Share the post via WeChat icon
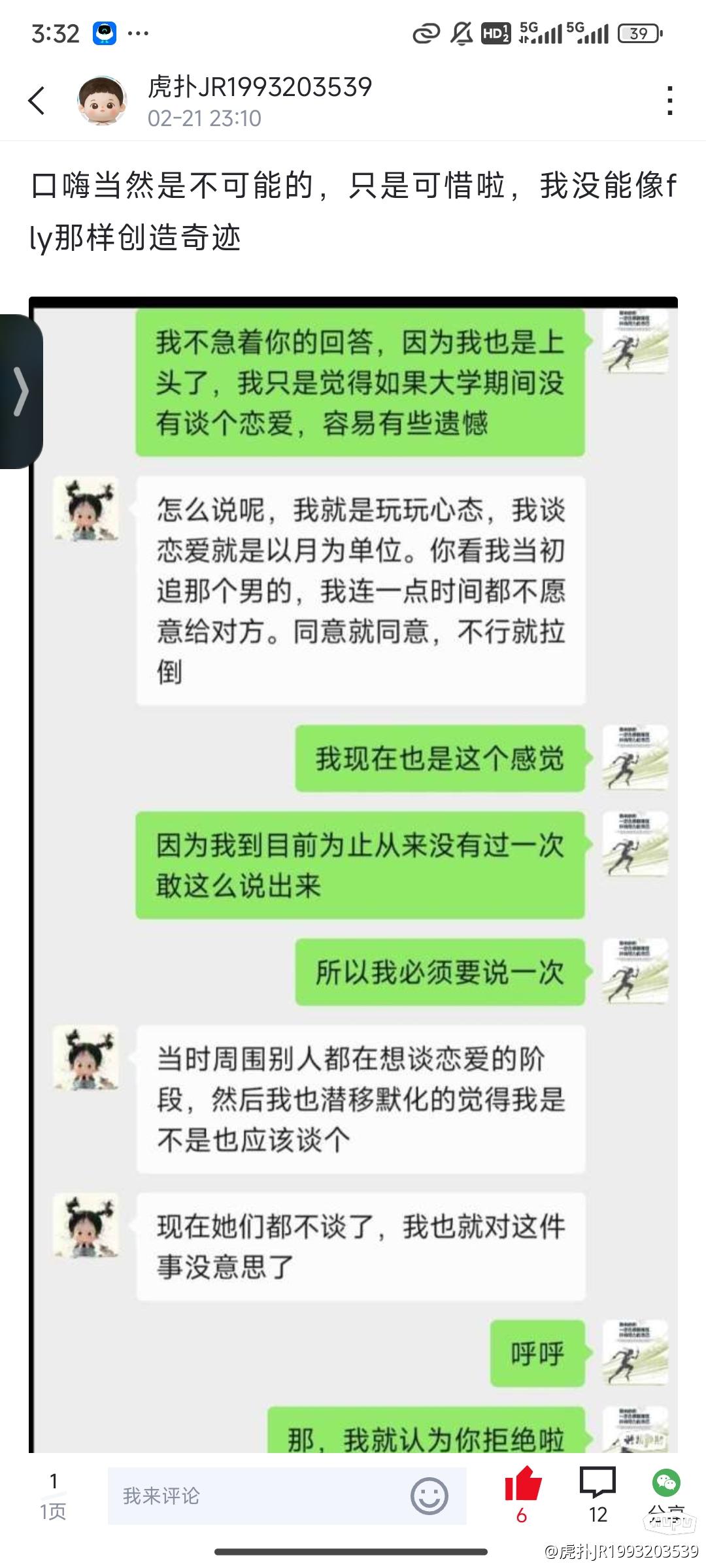The width and height of the screenshot is (706, 1568). [665, 1486]
